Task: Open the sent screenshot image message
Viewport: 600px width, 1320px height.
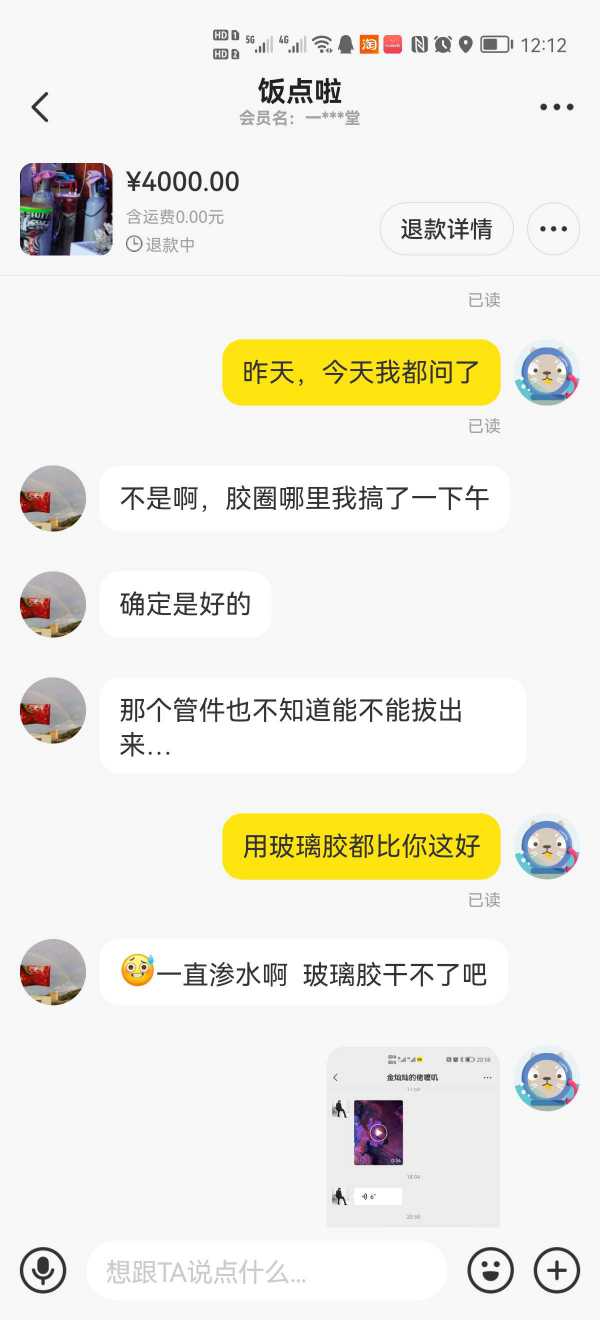Action: click(x=413, y=1136)
